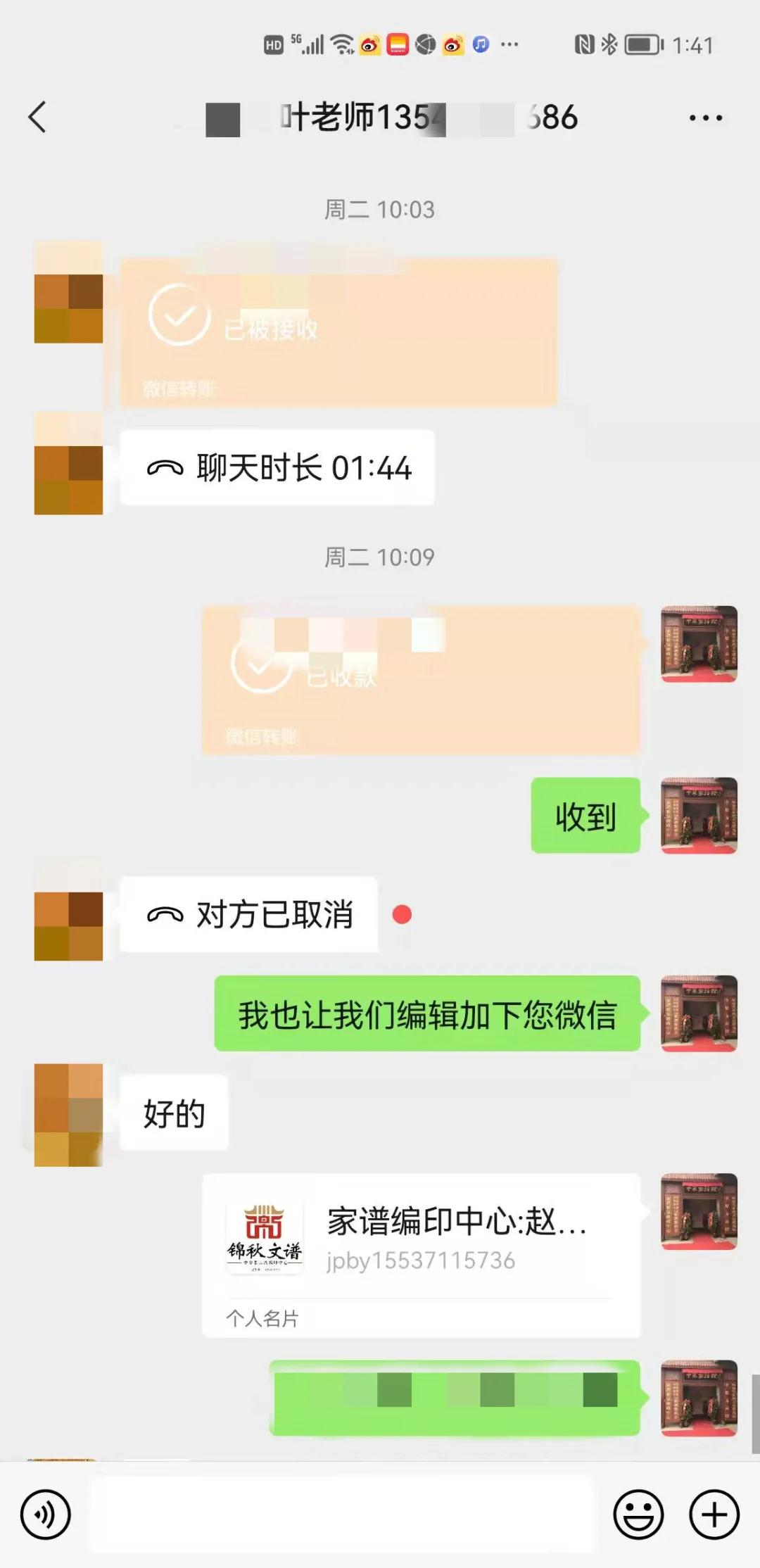This screenshot has width=760, height=1568.
Task: Open contact avatar beside 好的 message
Action: click(68, 1114)
